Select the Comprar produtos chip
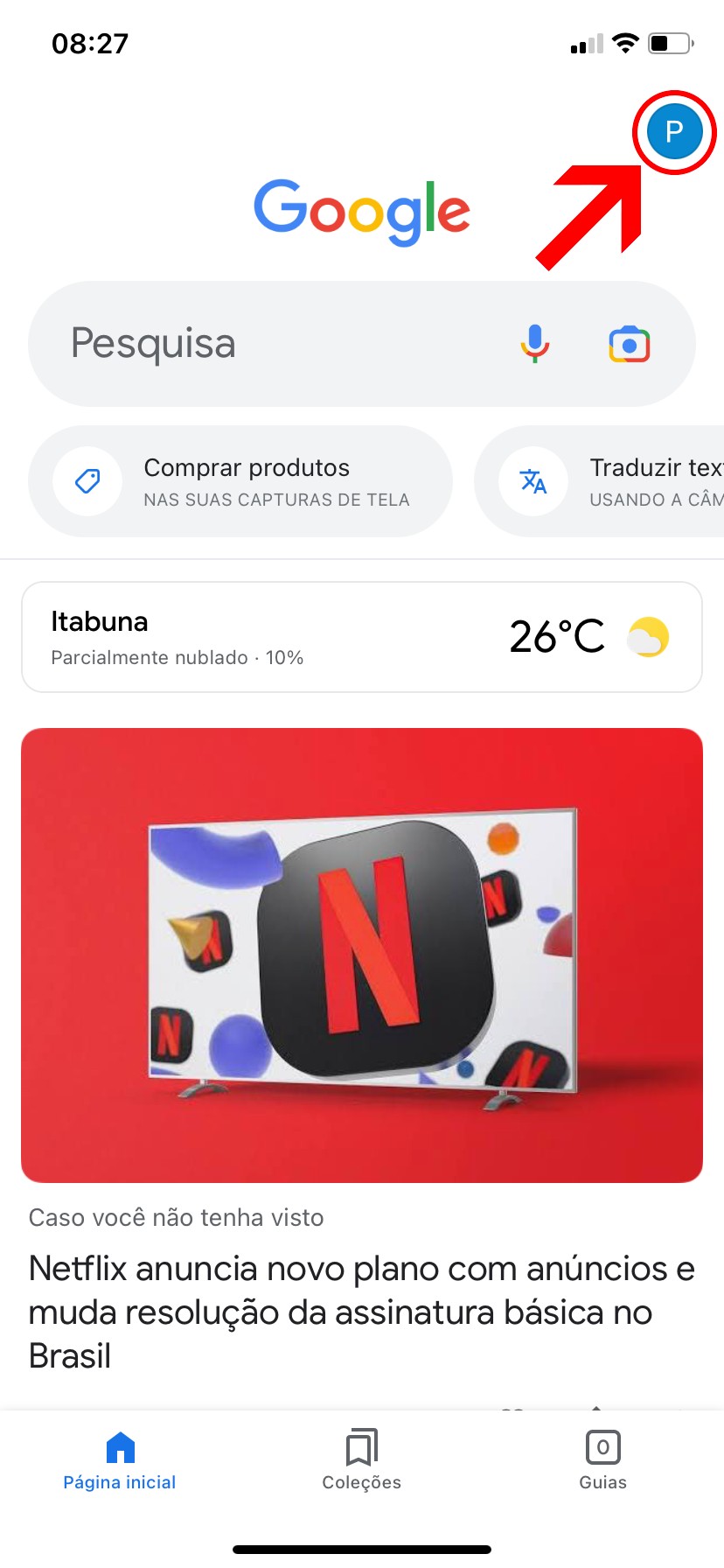The height and width of the screenshot is (1568, 724). tap(240, 481)
